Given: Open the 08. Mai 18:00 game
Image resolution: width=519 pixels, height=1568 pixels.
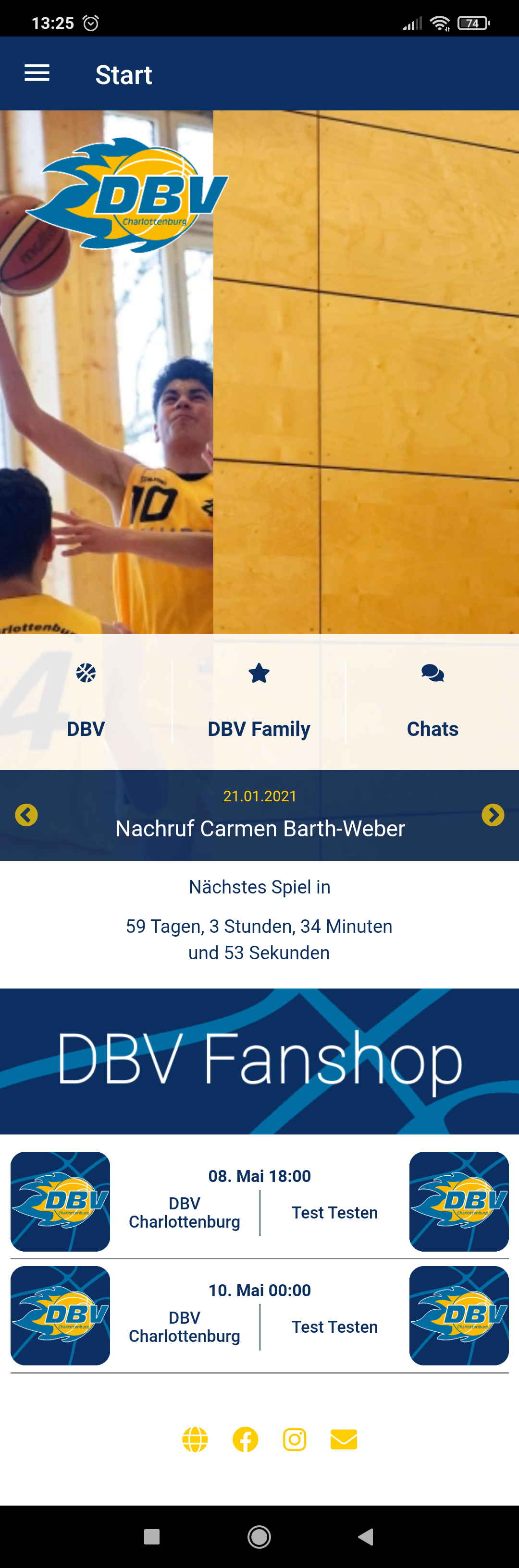Looking at the screenshot, I should 259,1202.
